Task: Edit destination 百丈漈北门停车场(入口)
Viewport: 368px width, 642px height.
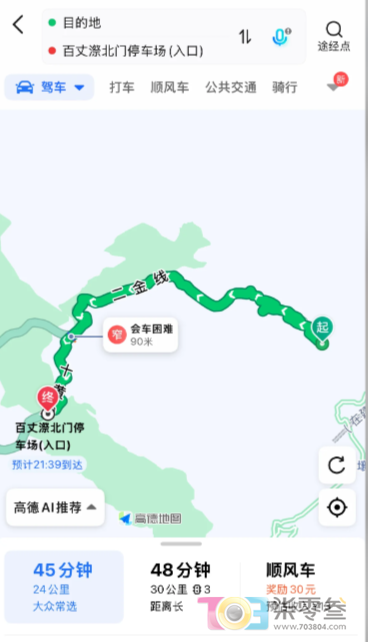Action: point(139,51)
